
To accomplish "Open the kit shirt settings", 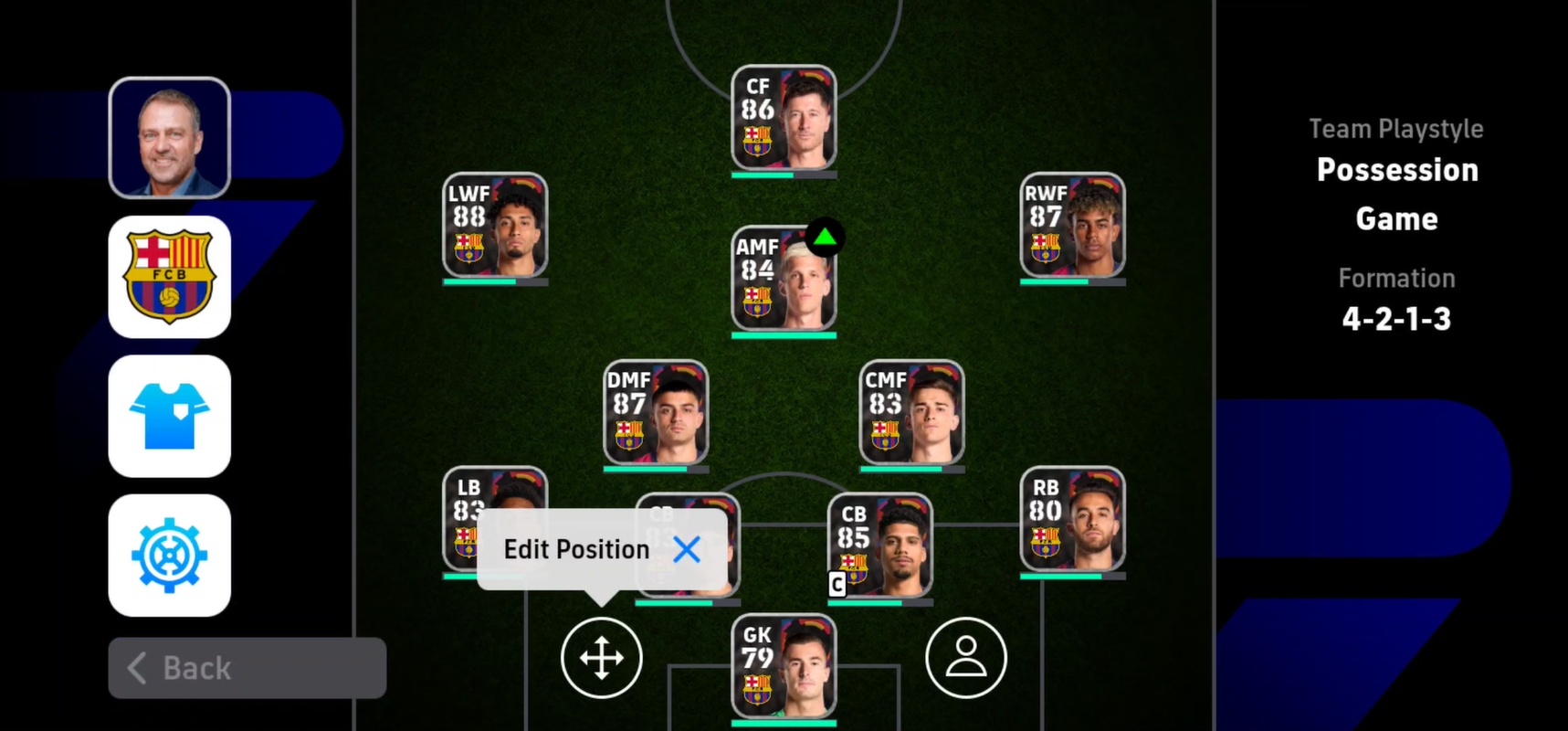I will [170, 417].
